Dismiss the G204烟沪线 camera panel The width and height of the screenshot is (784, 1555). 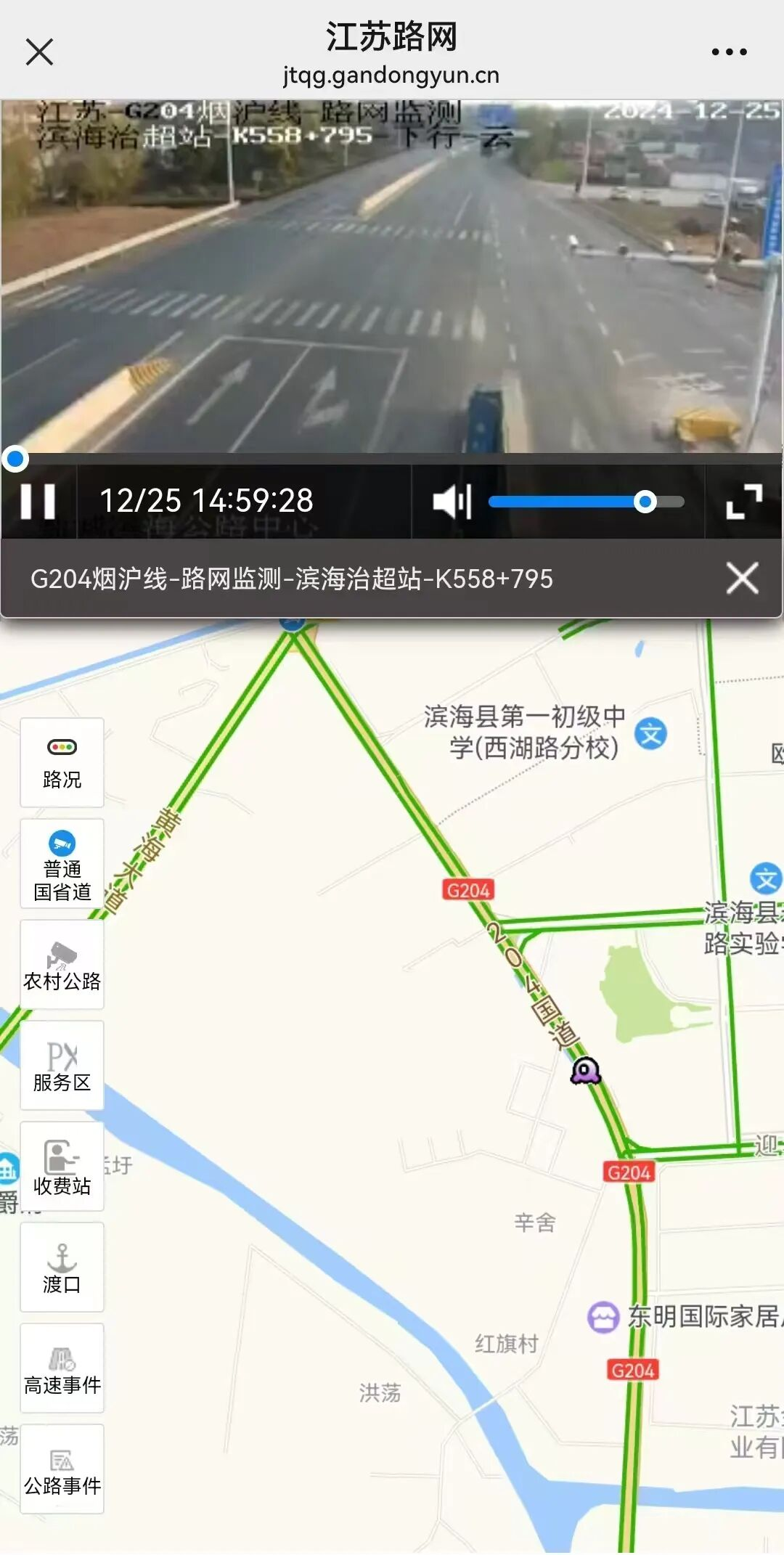pos(742,579)
